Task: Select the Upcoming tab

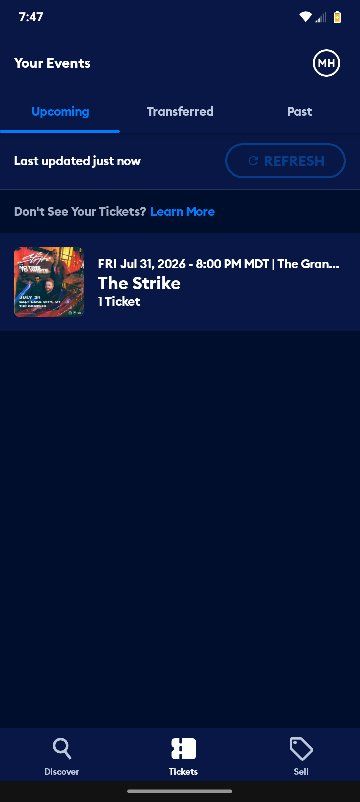Action: (60, 112)
